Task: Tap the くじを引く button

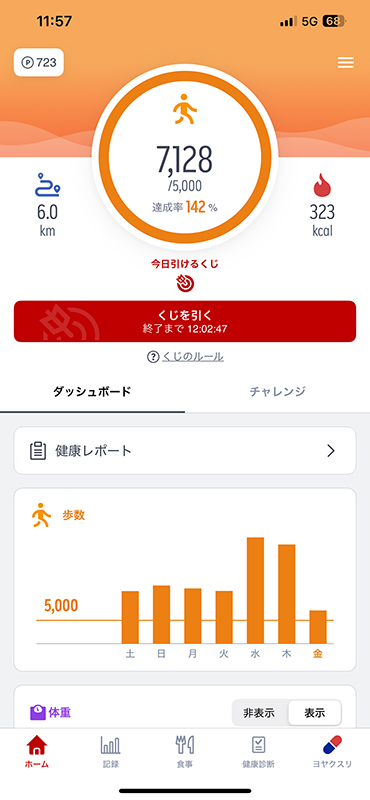Action: click(185, 321)
